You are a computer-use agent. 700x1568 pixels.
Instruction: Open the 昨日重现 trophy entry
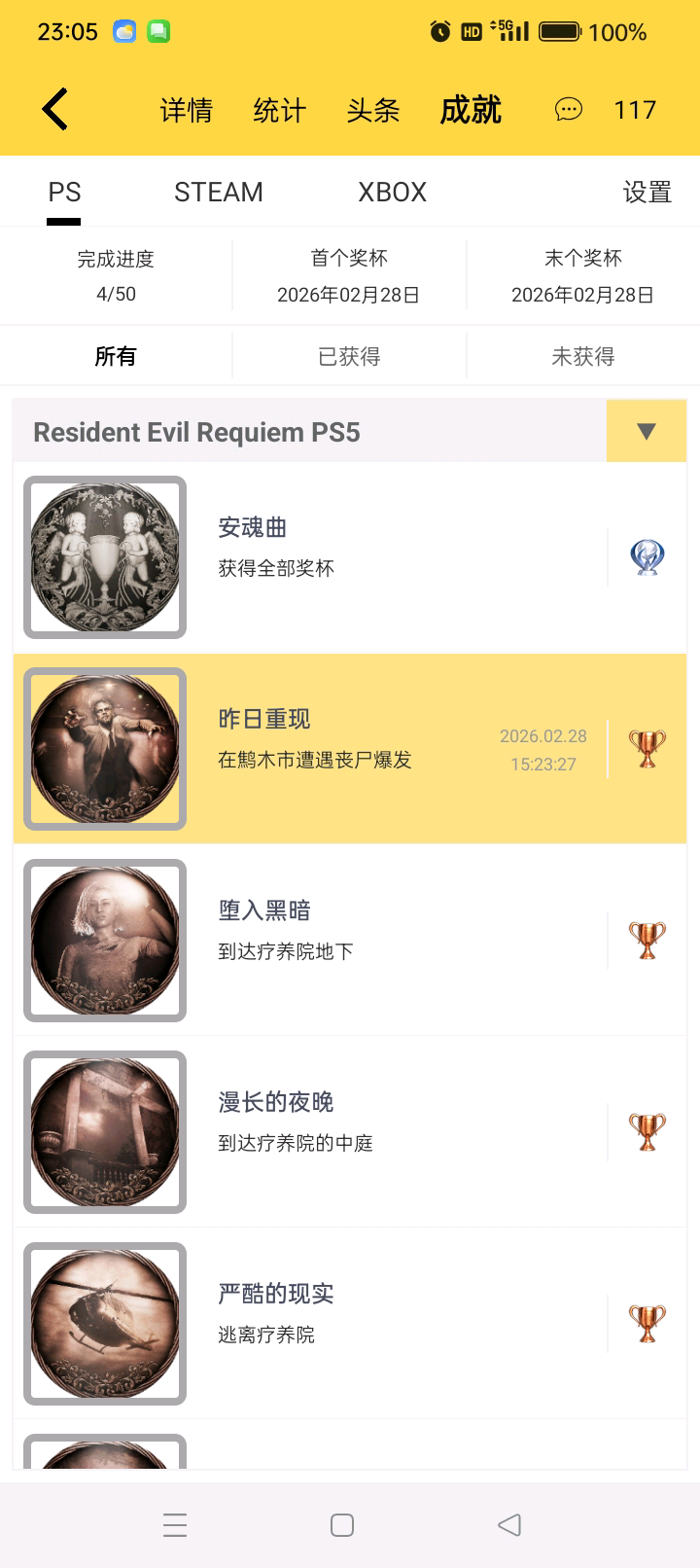click(350, 748)
